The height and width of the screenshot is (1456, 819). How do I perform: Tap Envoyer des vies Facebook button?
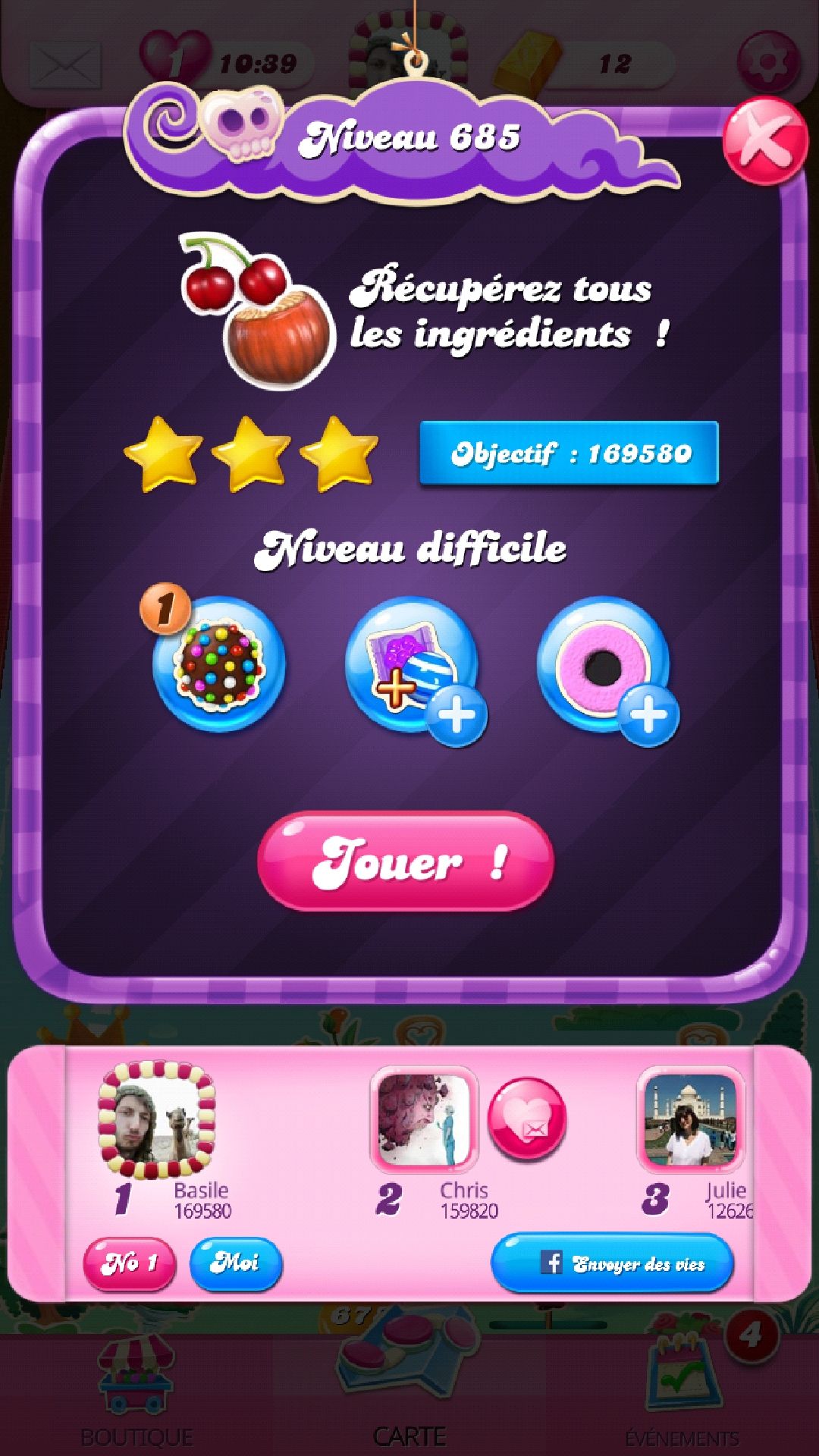click(x=613, y=1263)
